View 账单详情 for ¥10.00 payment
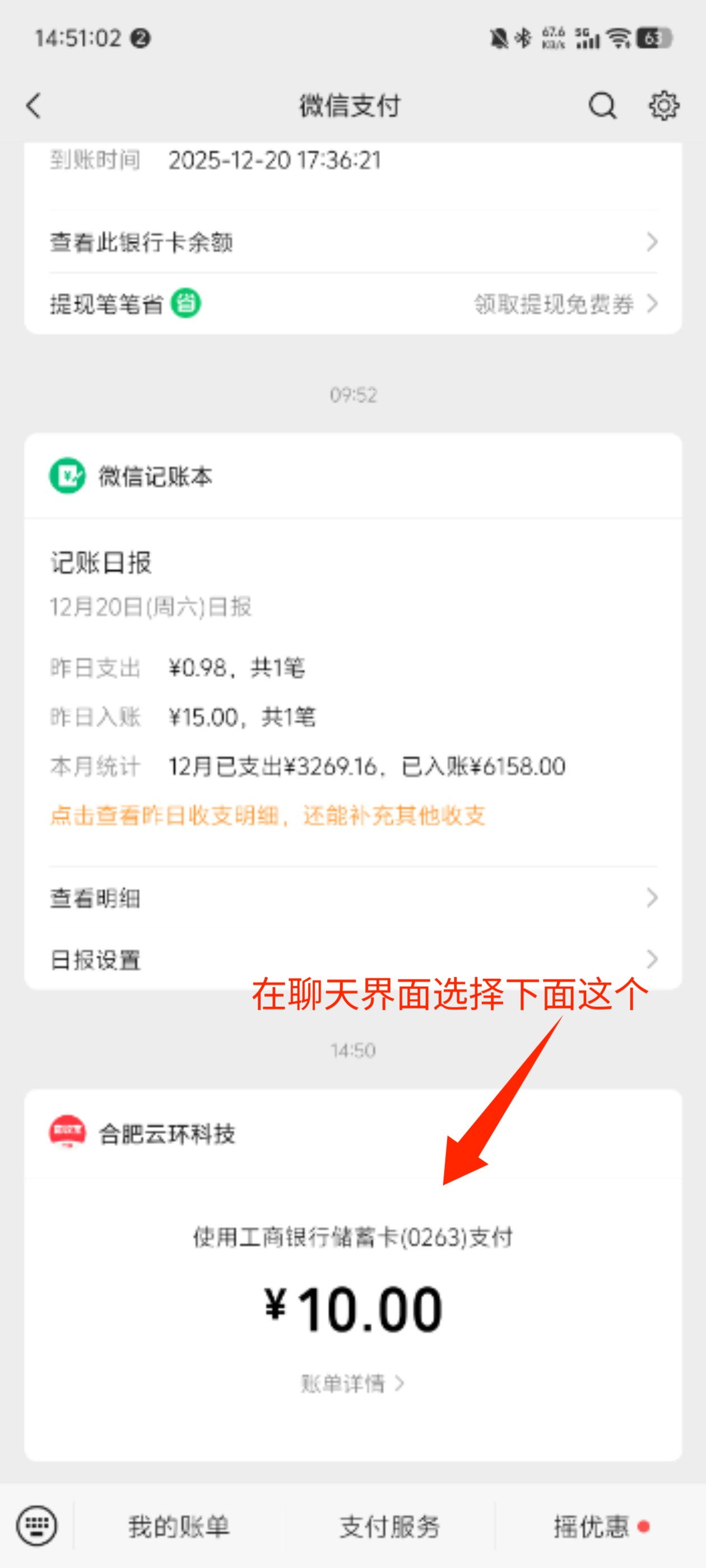 (x=352, y=1384)
